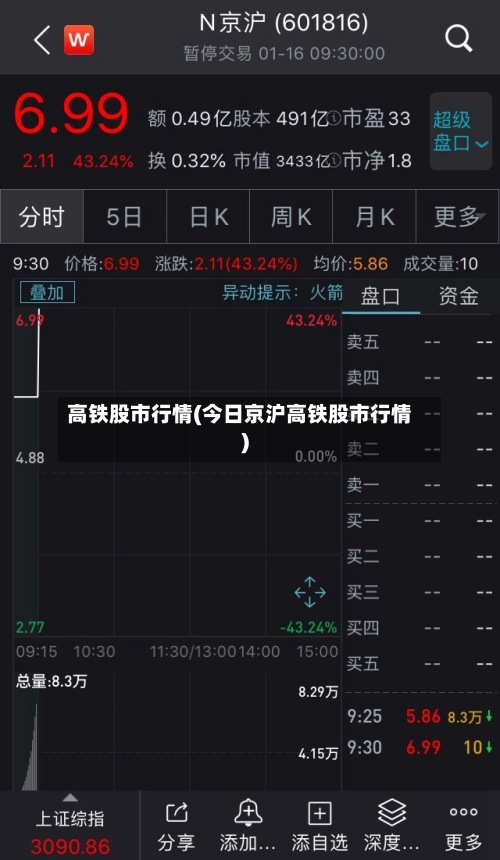The width and height of the screenshot is (500, 860).
Task: Add an alert with the bell icon
Action: click(x=248, y=827)
